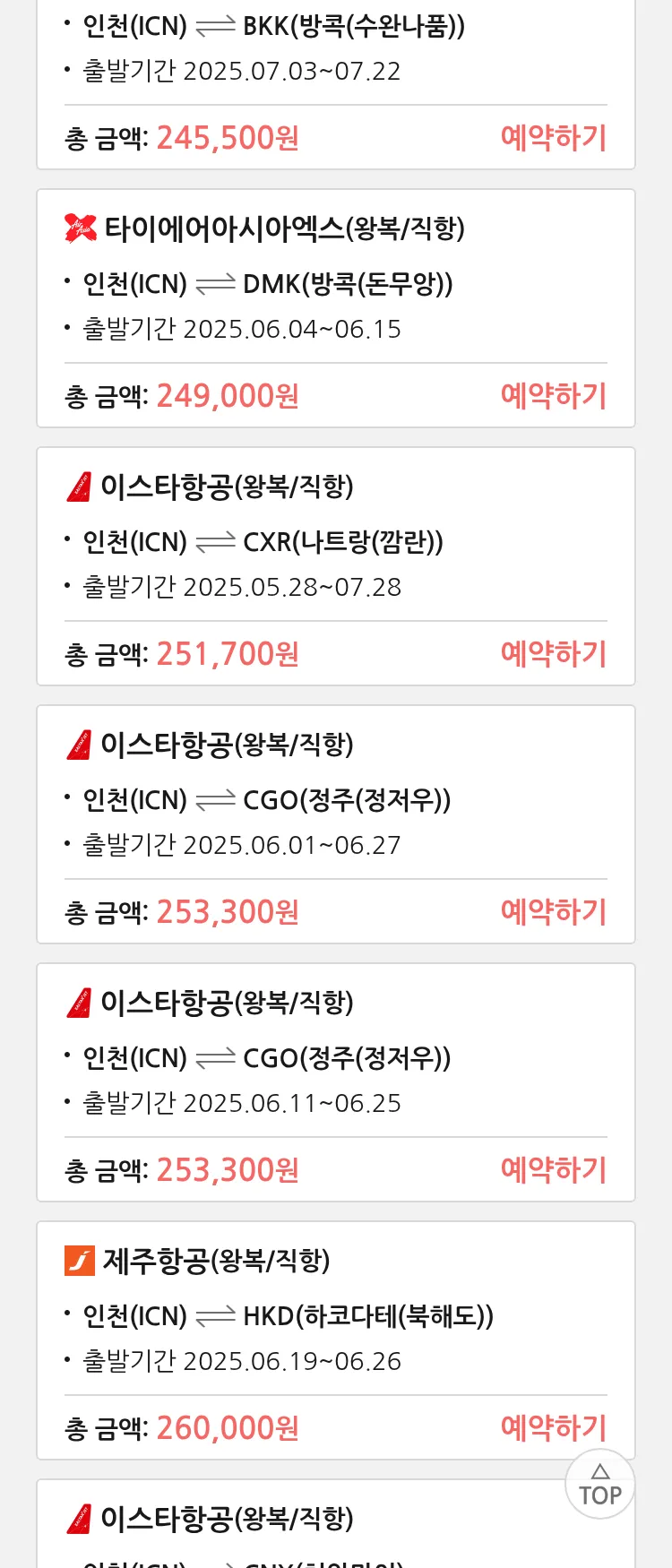The width and height of the screenshot is (672, 1568).
Task: Select 예약하기 on the 251,700원 나트랑 fare
Action: pyautogui.click(x=553, y=654)
